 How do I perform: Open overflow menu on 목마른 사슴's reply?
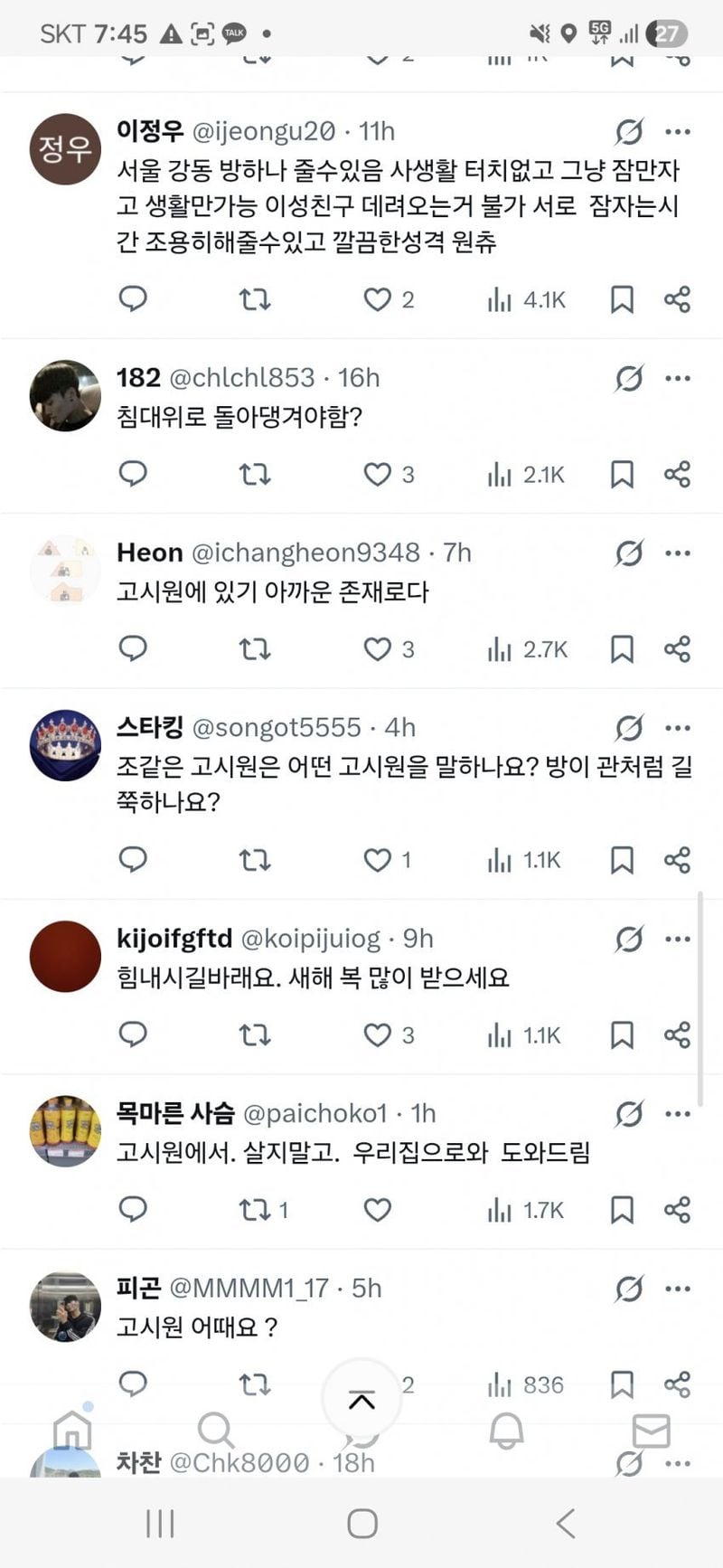click(x=677, y=1114)
